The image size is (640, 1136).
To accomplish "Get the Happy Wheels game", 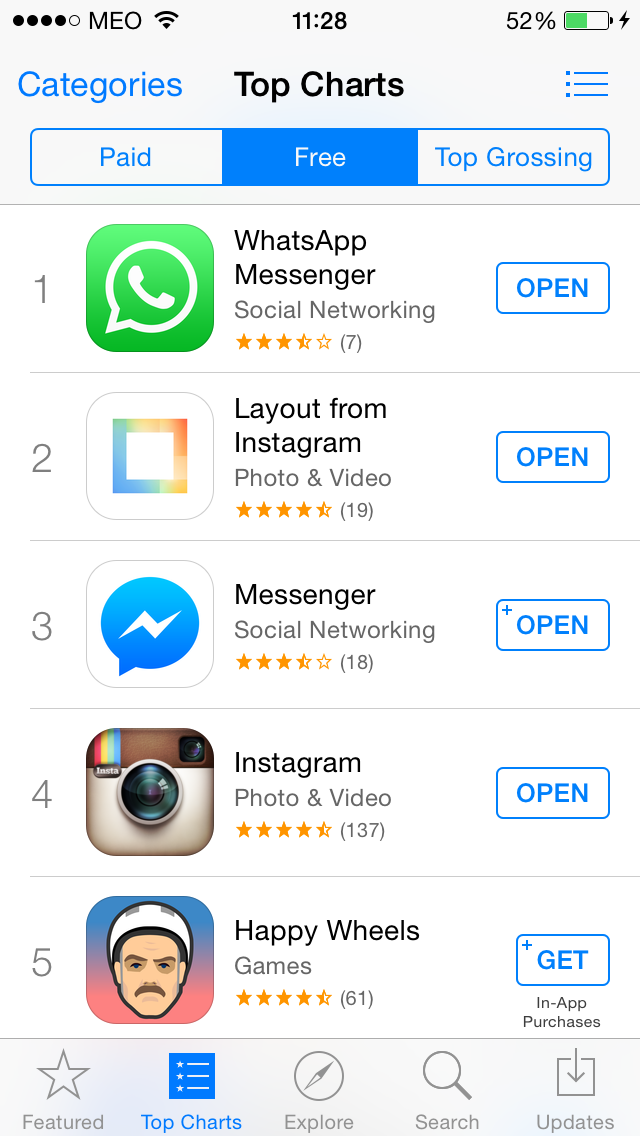I will [x=562, y=961].
